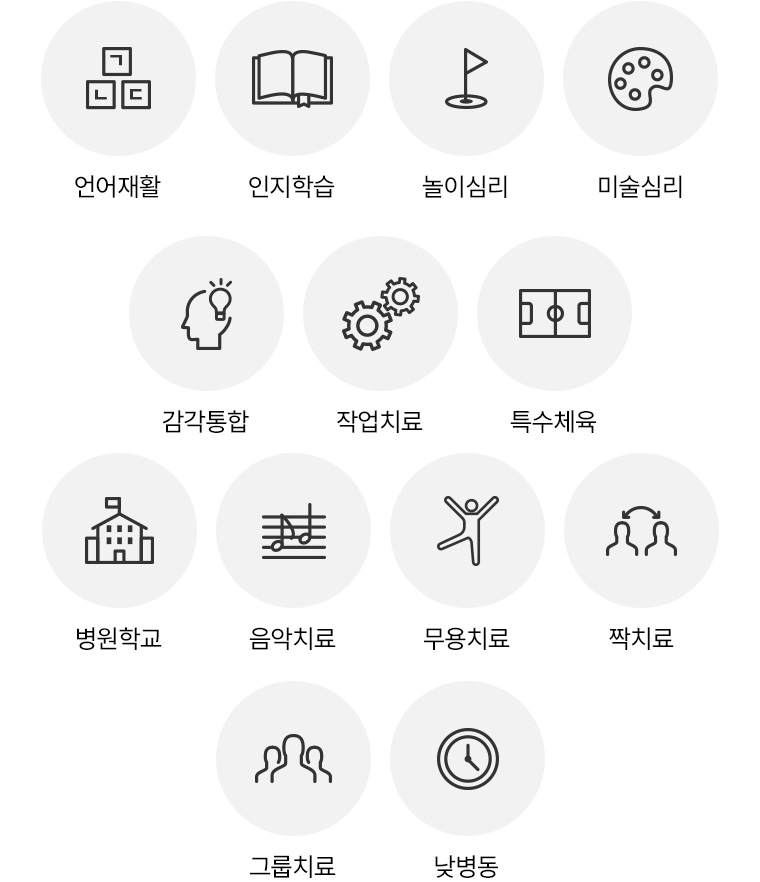The image size is (760, 882).
Task: Open the 감각통합 category
Action: tap(206, 314)
